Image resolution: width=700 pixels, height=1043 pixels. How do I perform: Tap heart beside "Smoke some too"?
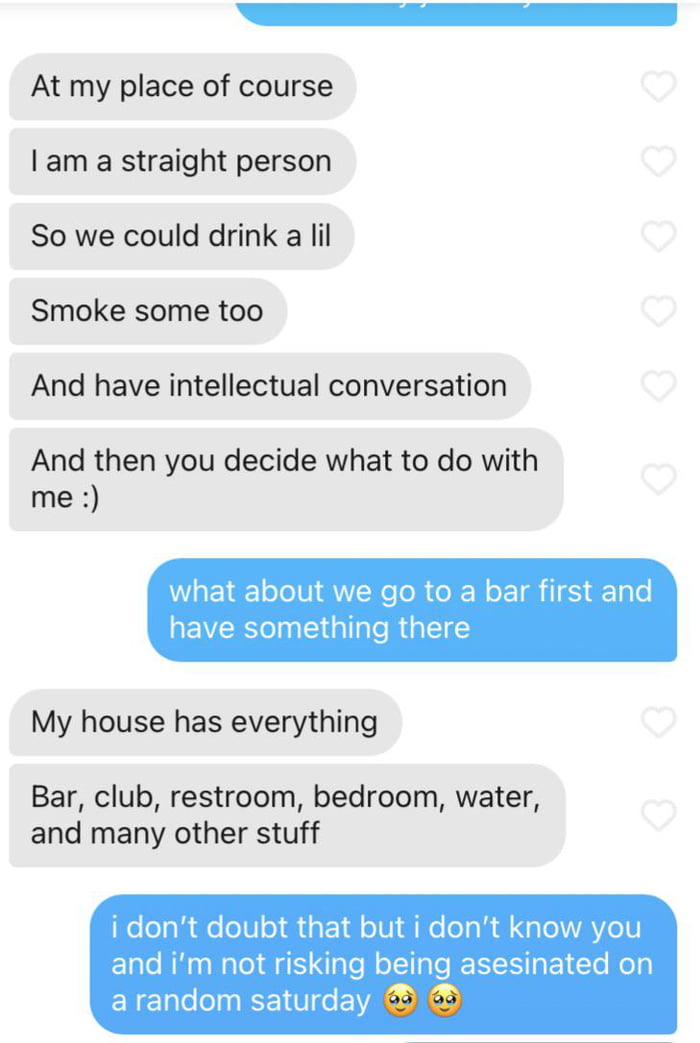tap(658, 311)
